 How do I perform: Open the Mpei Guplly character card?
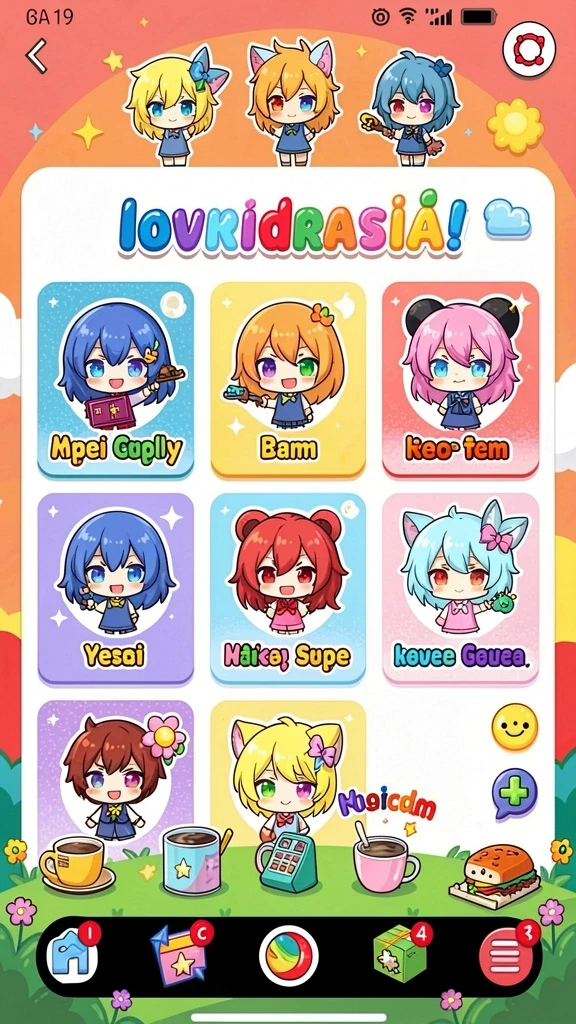(116, 379)
